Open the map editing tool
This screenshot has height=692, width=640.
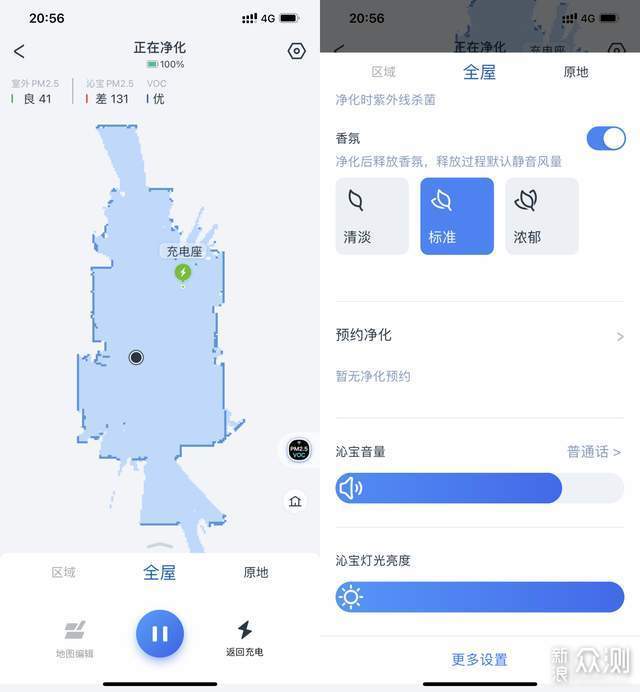pyautogui.click(x=75, y=636)
